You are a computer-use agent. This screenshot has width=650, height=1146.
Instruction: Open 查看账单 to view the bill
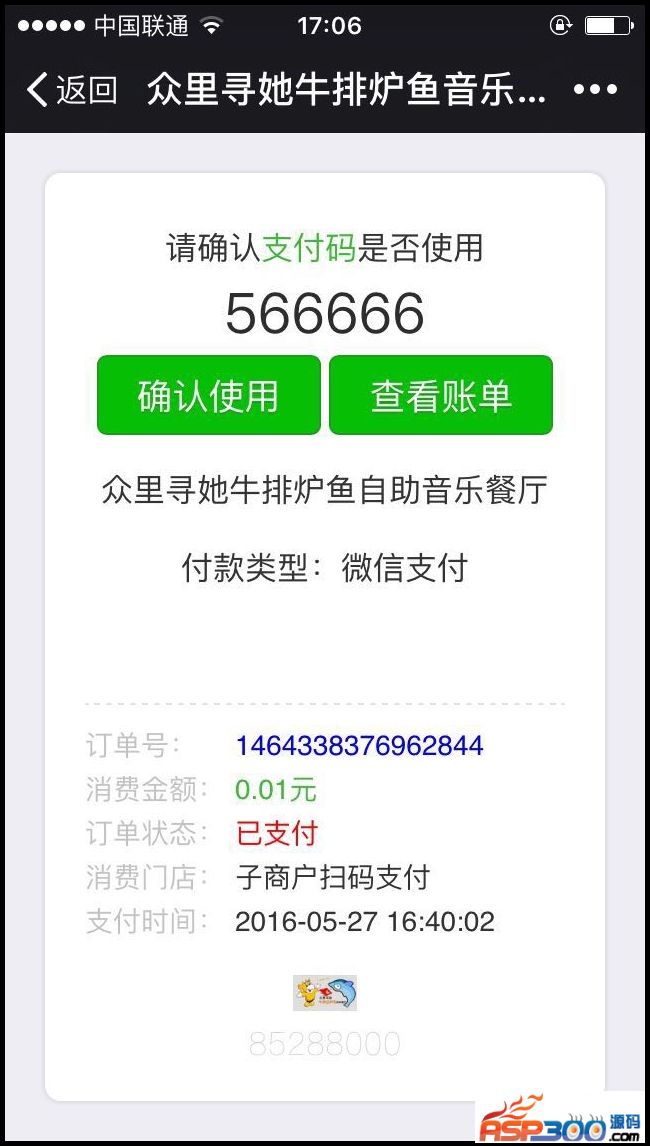[x=441, y=395]
